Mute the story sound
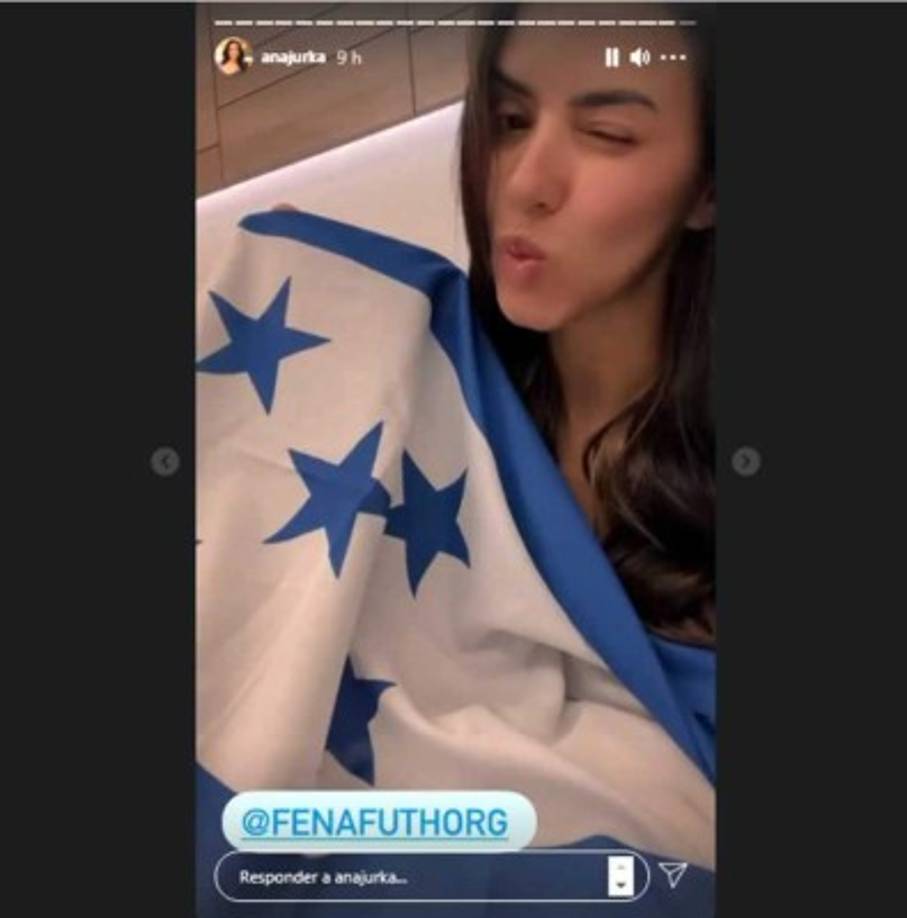 coord(639,58)
